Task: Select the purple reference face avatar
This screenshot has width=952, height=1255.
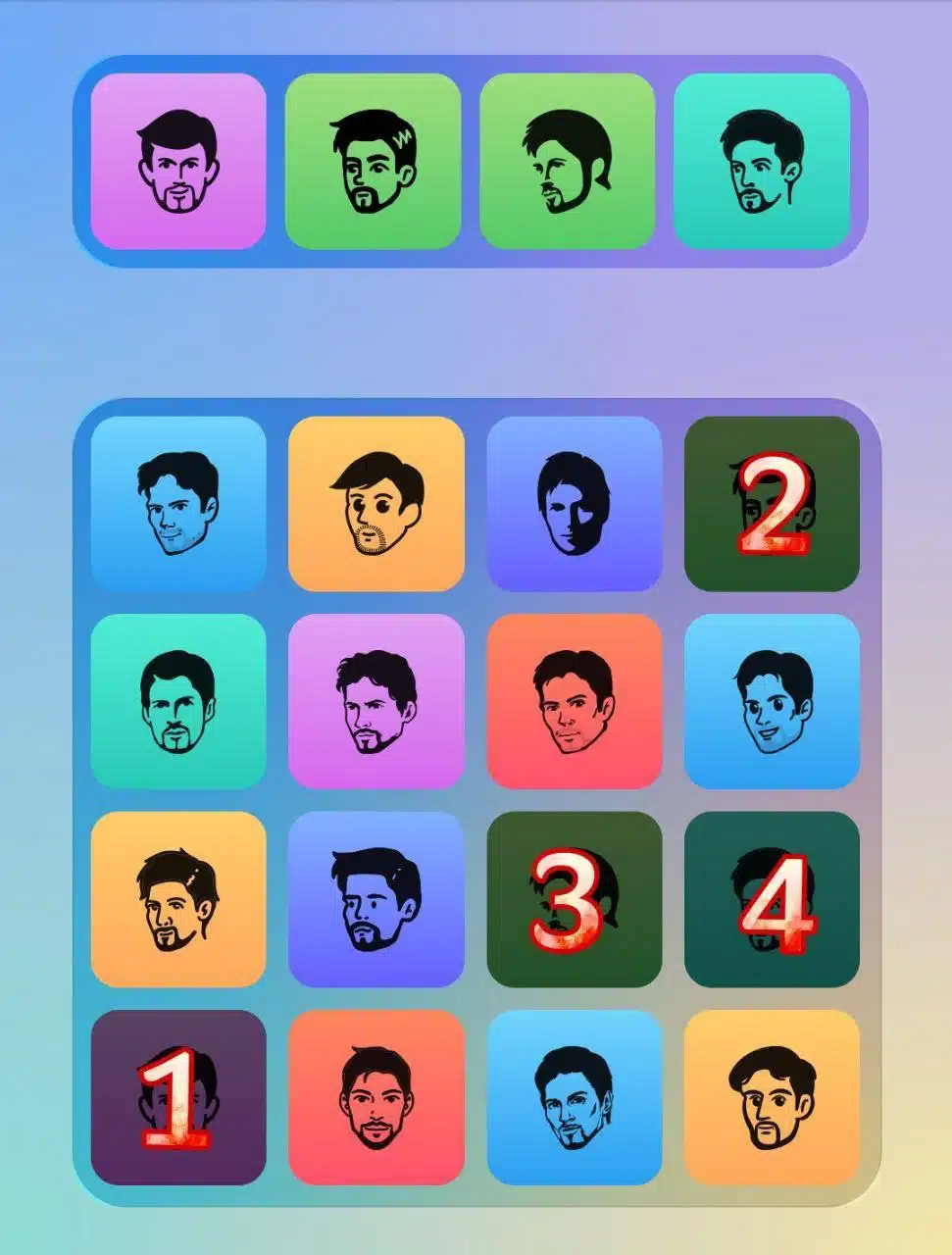Action: pyautogui.click(x=177, y=164)
